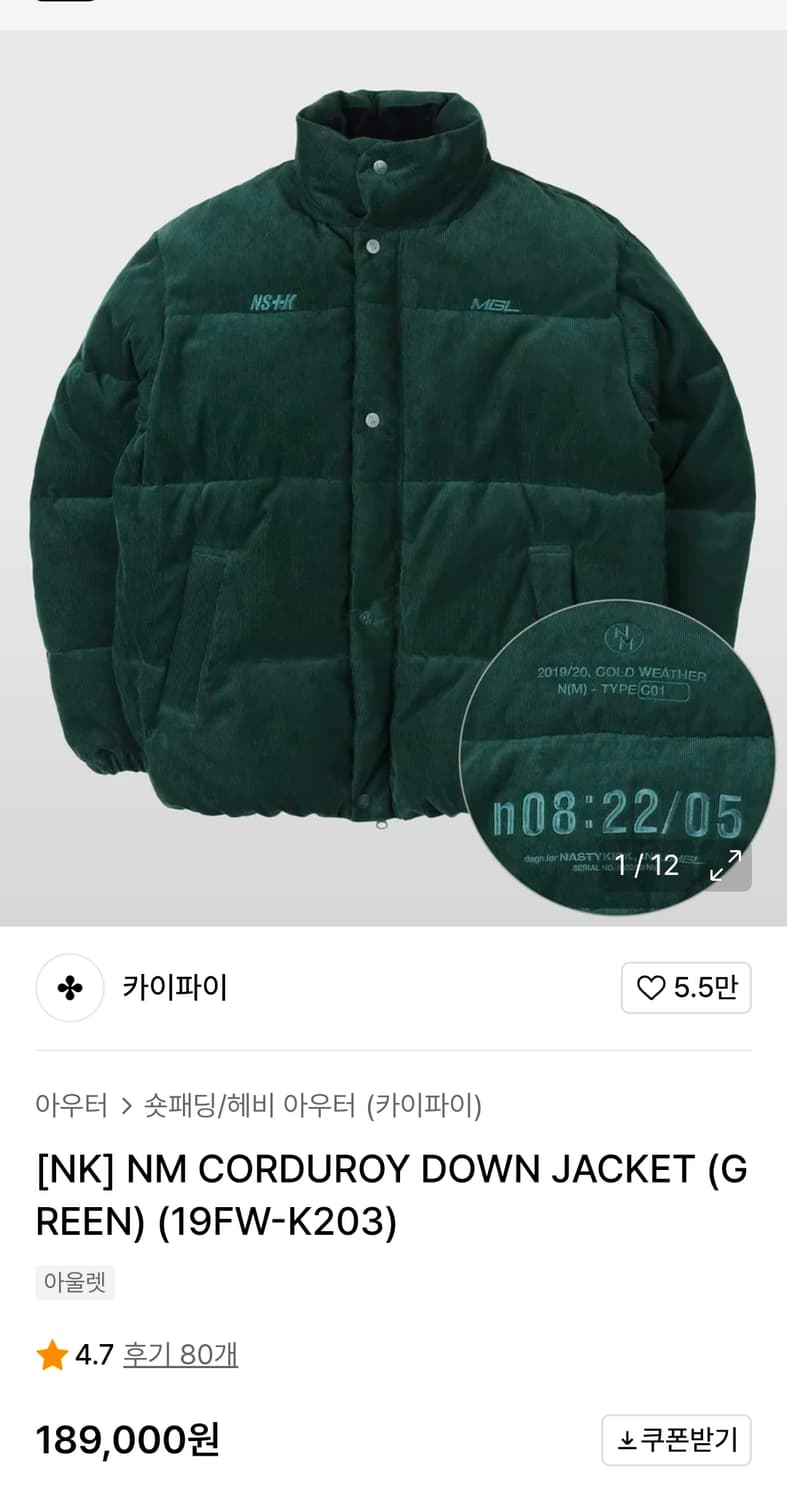Select the heart icon to like the product
The width and height of the screenshot is (787, 1500).
click(651, 987)
